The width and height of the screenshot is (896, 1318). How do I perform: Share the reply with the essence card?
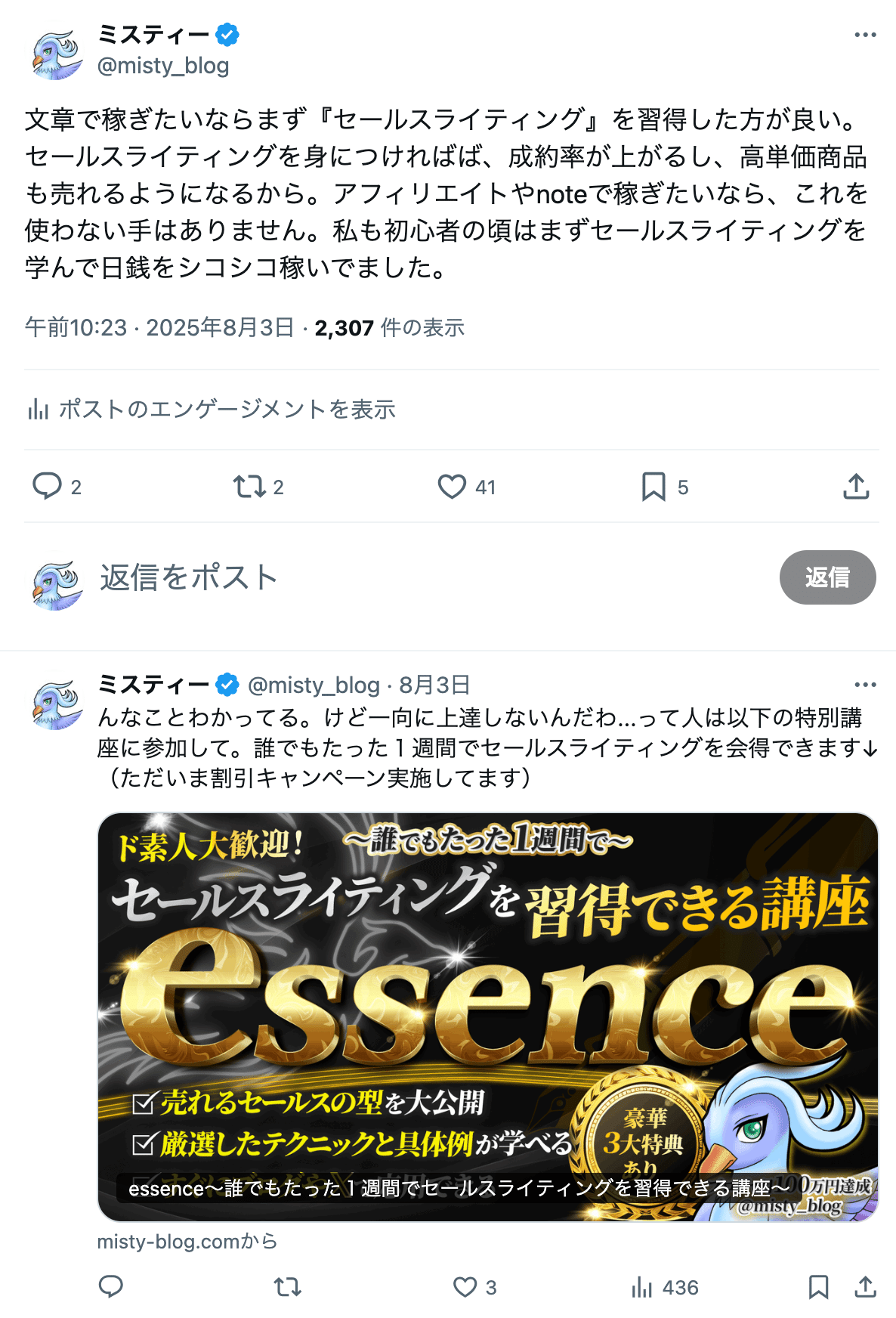865,1286
